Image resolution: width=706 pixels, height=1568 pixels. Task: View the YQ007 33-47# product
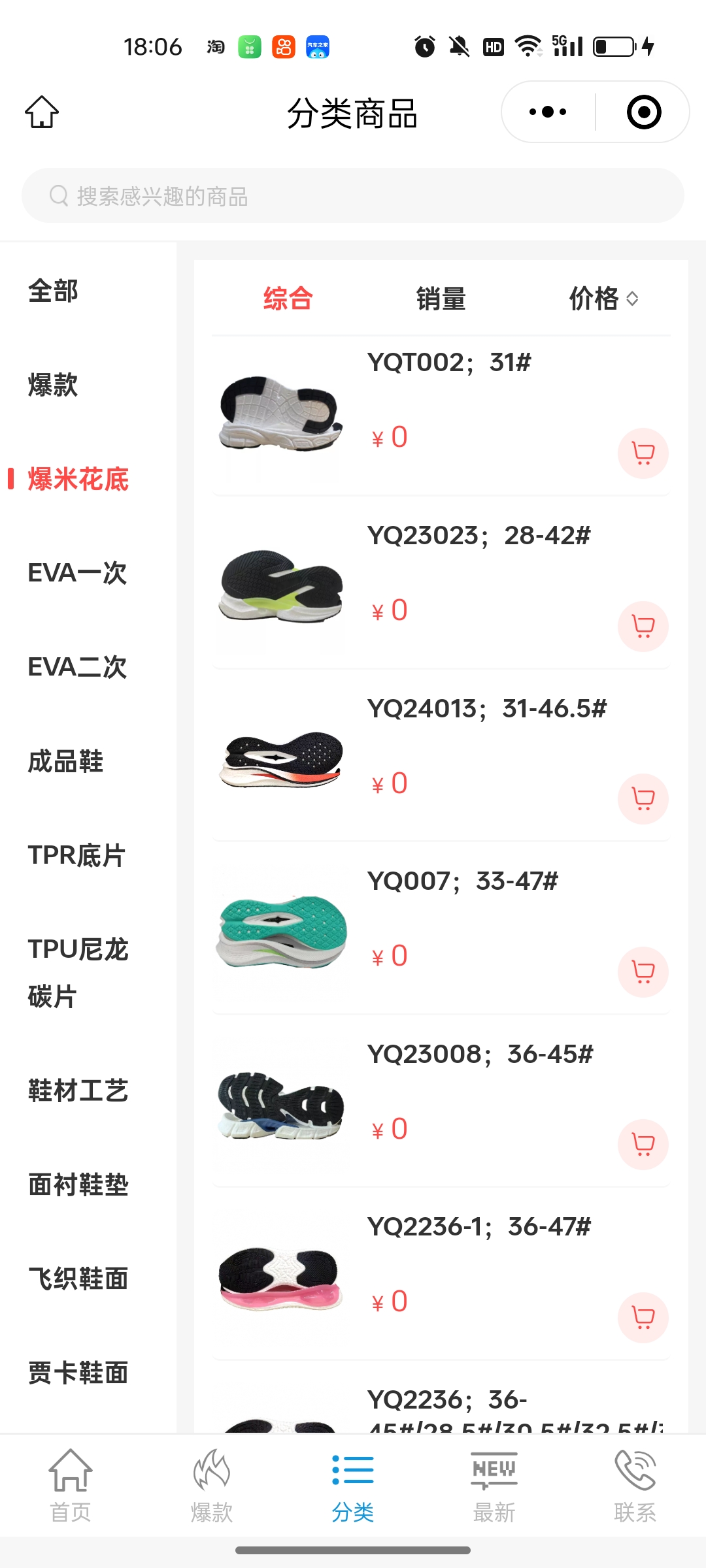point(462,881)
